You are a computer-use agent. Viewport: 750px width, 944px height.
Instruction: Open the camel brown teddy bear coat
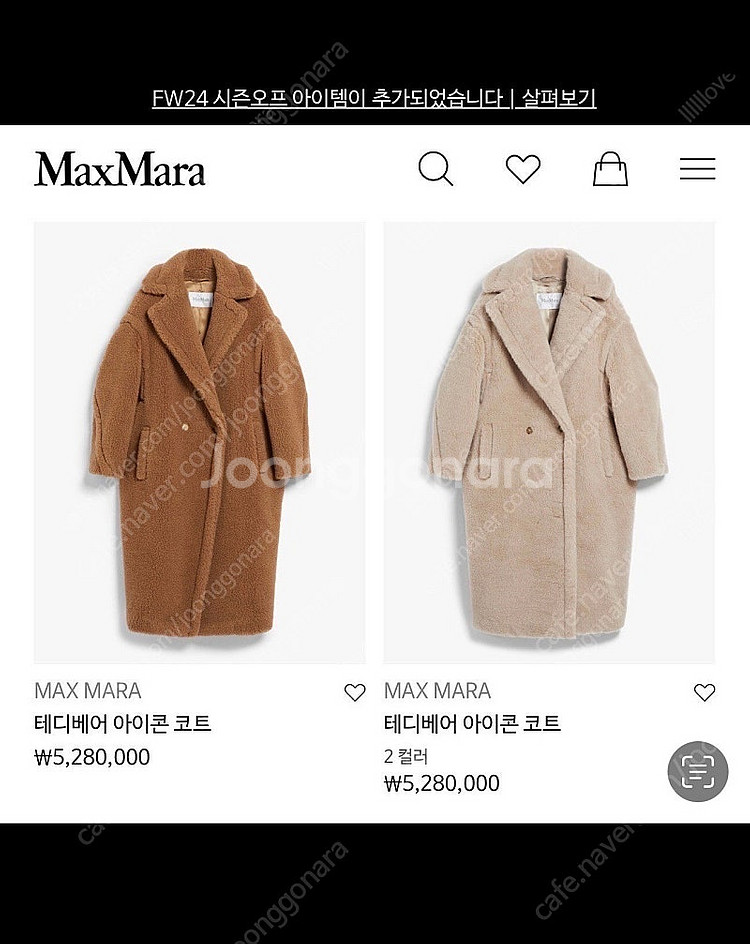[x=199, y=442]
